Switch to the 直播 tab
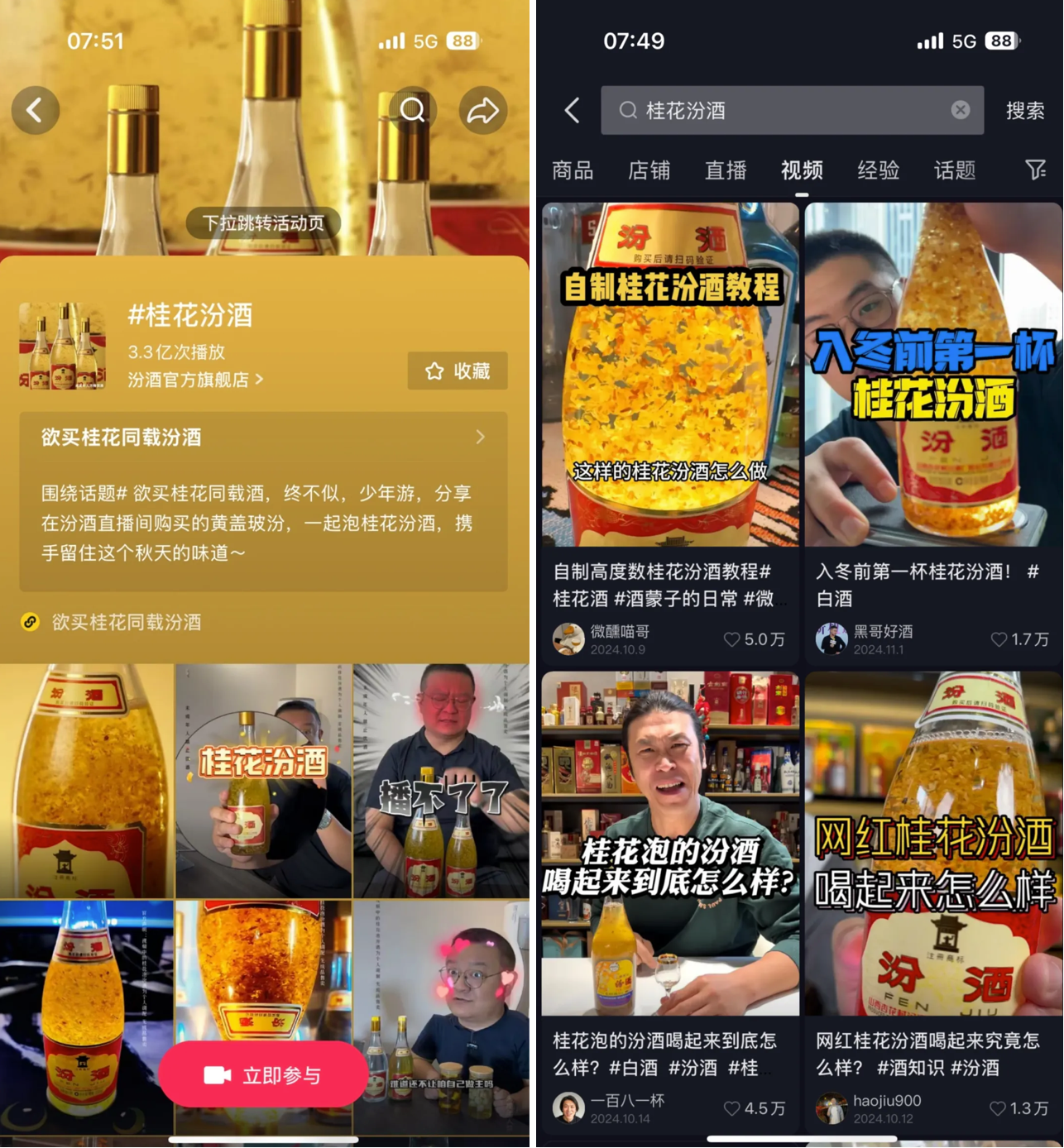Screen dimensions: 1064x1148 pyautogui.click(x=726, y=170)
